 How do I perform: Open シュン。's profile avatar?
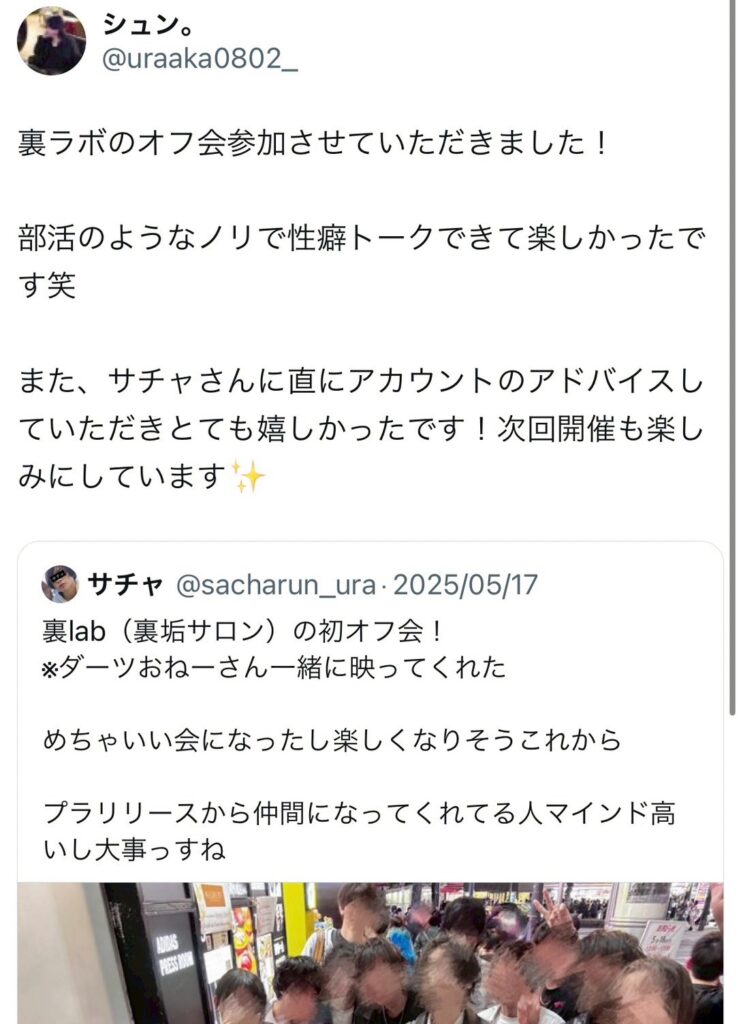(x=51, y=41)
